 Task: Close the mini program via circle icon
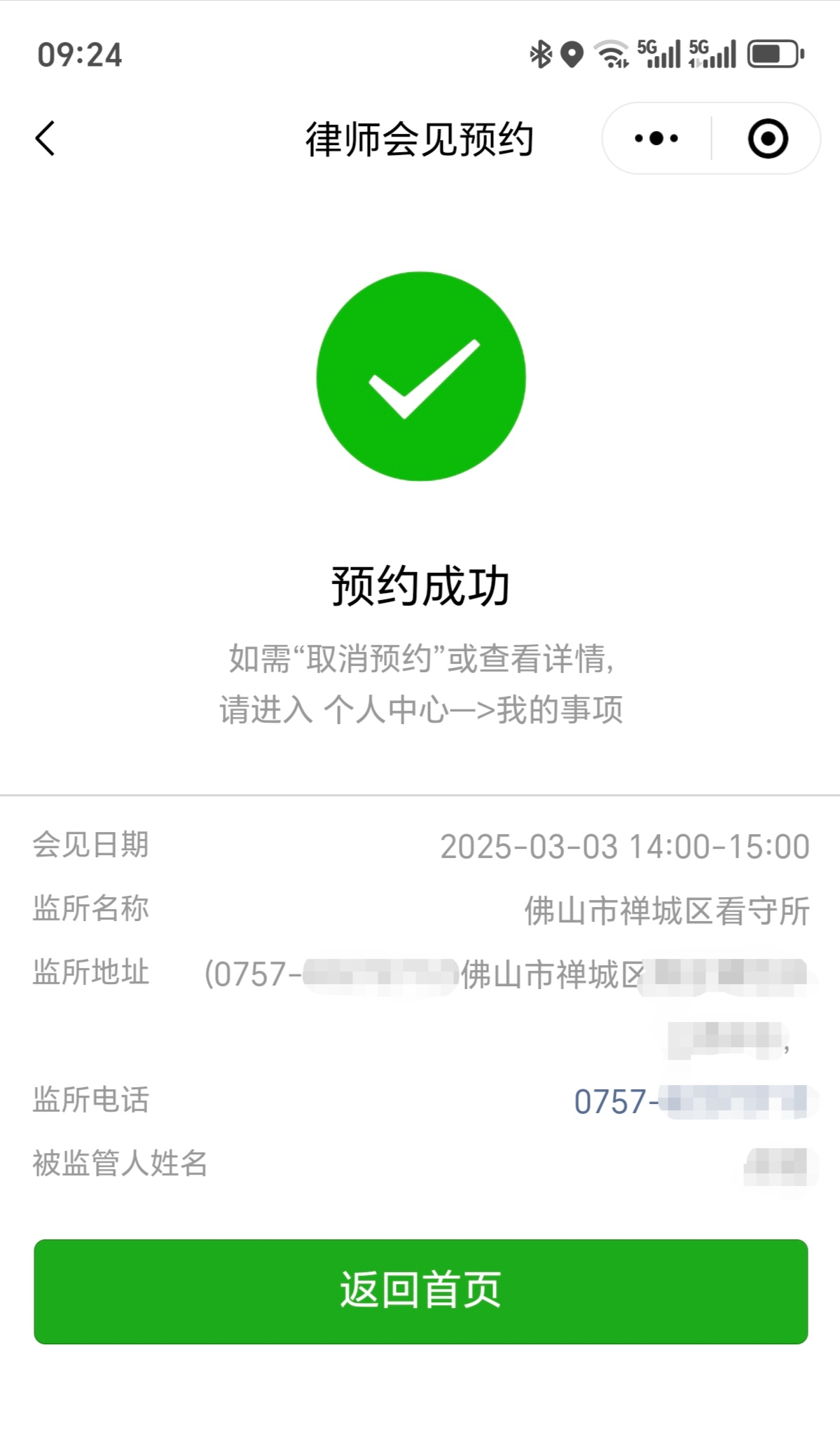point(768,138)
